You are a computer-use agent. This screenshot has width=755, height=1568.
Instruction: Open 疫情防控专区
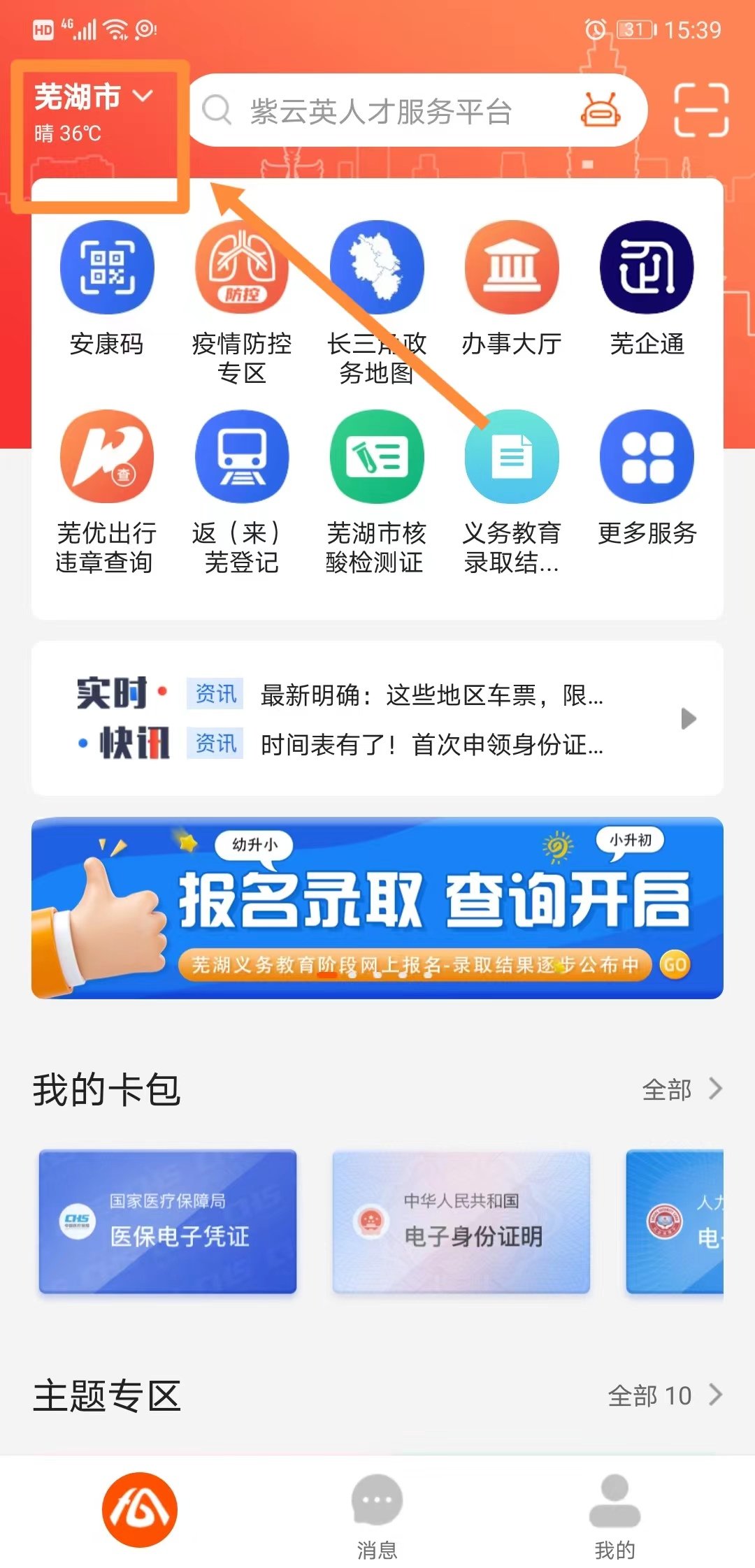tap(241, 300)
